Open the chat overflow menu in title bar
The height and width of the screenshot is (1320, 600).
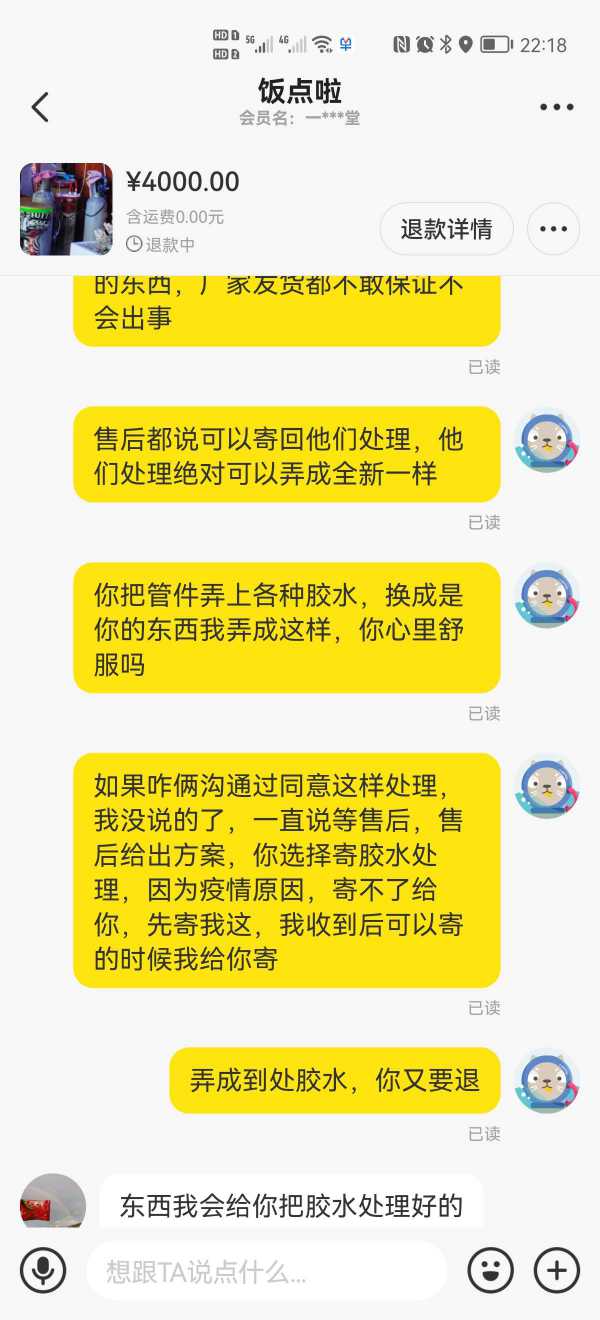coord(557,107)
